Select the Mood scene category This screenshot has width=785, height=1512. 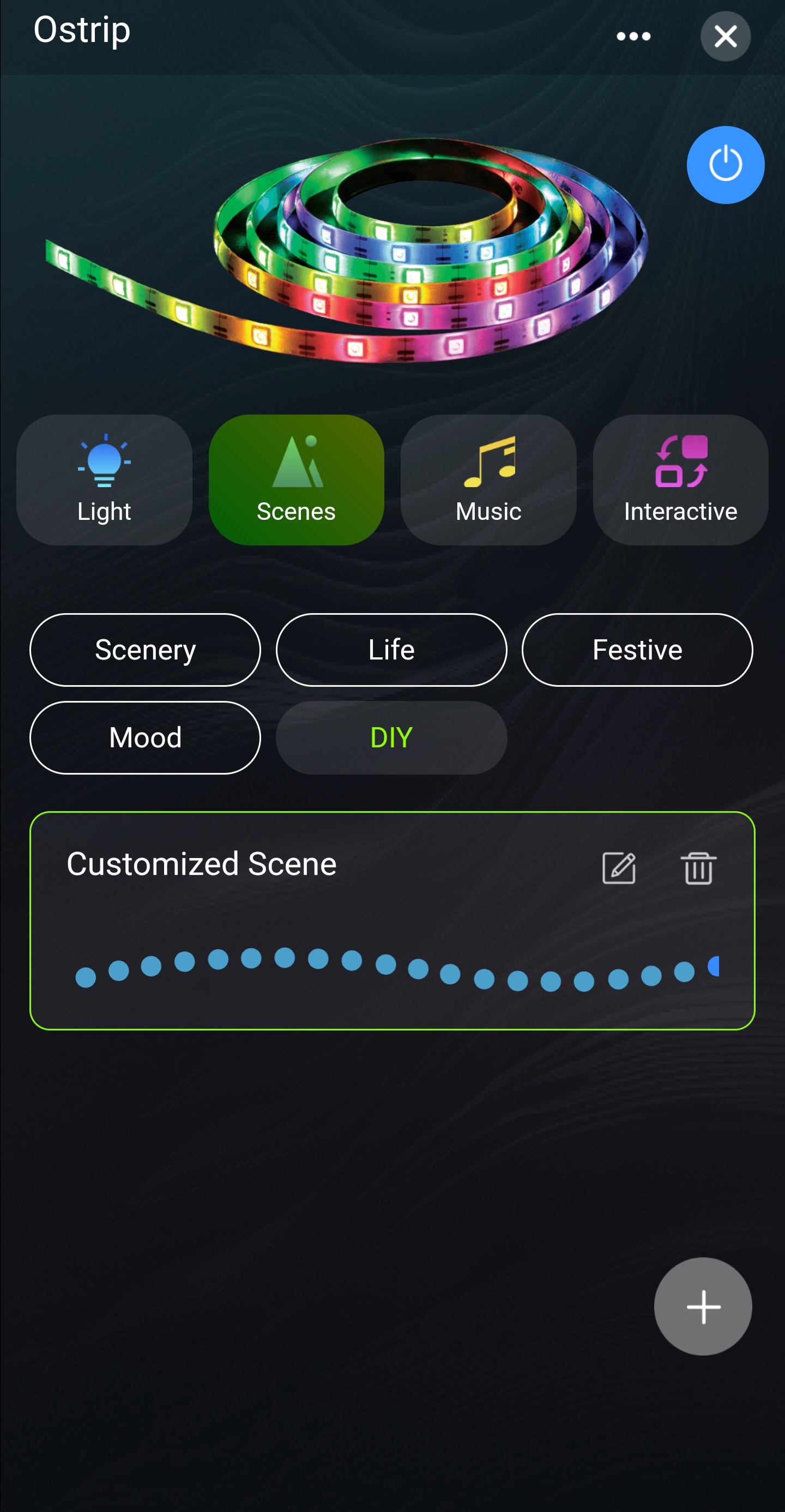(145, 738)
